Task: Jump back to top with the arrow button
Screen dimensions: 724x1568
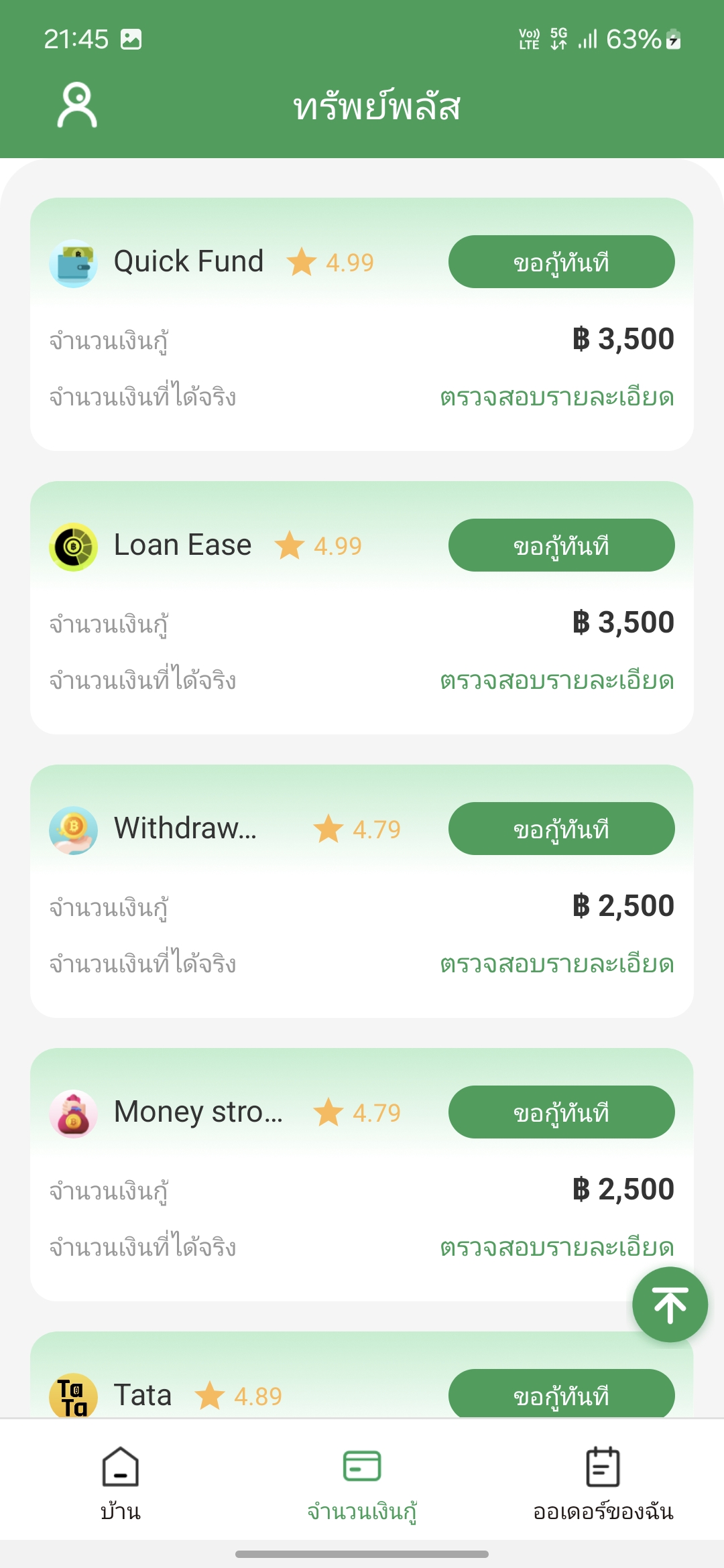Action: tap(670, 1305)
